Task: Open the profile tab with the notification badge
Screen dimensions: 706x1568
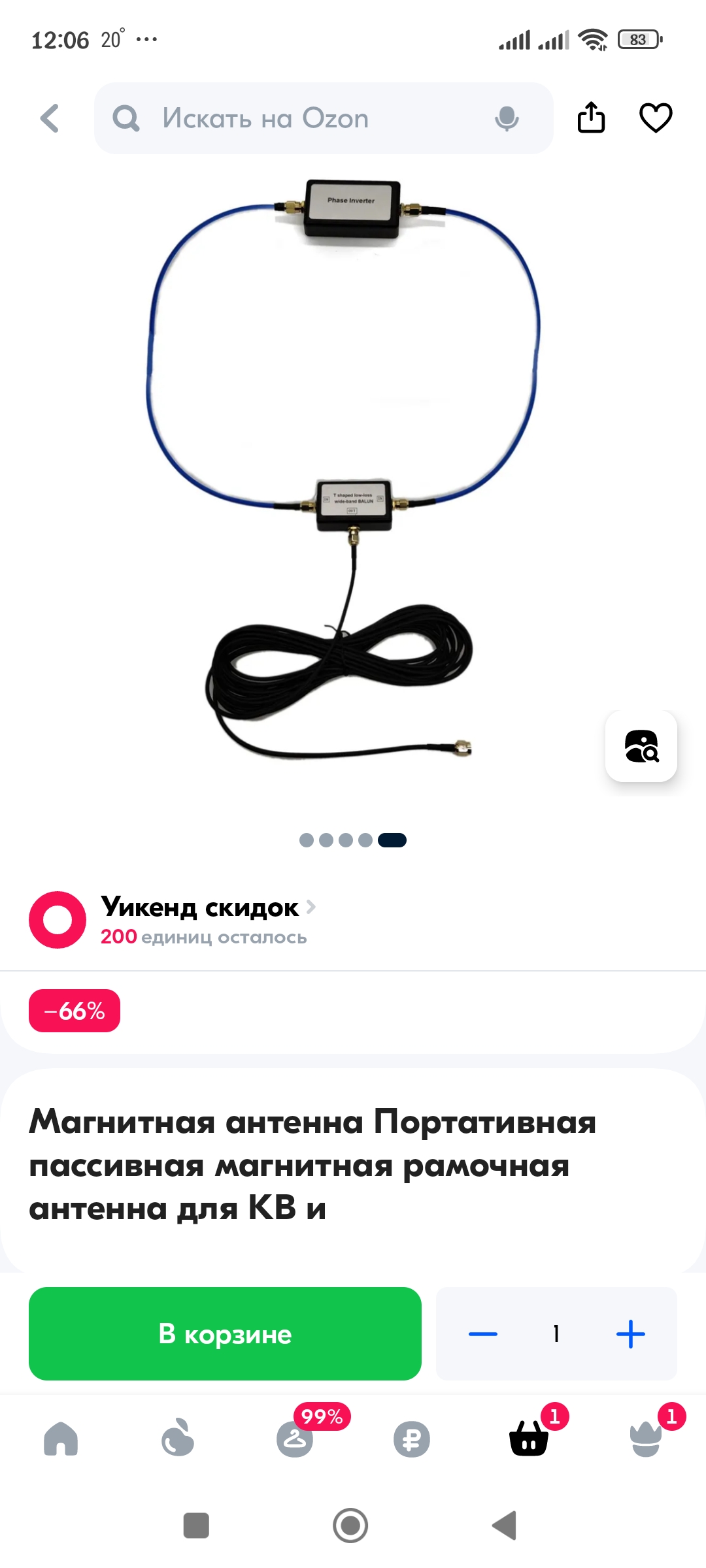Action: coord(646,1437)
